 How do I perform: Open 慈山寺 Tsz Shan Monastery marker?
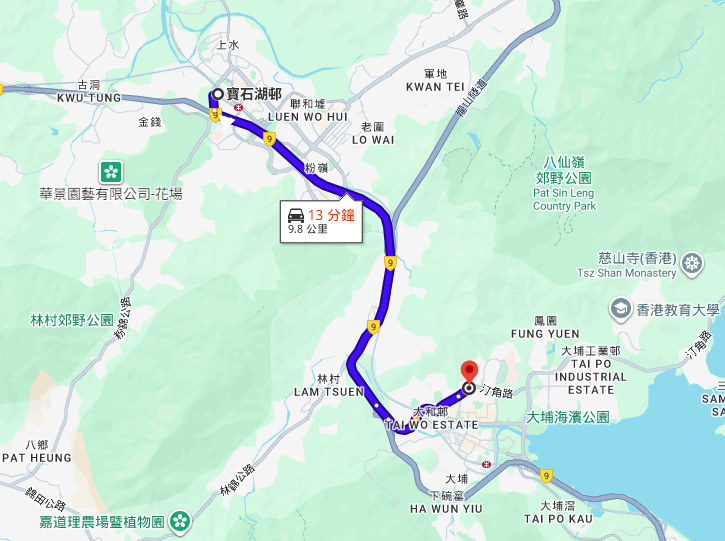pyautogui.click(x=692, y=265)
